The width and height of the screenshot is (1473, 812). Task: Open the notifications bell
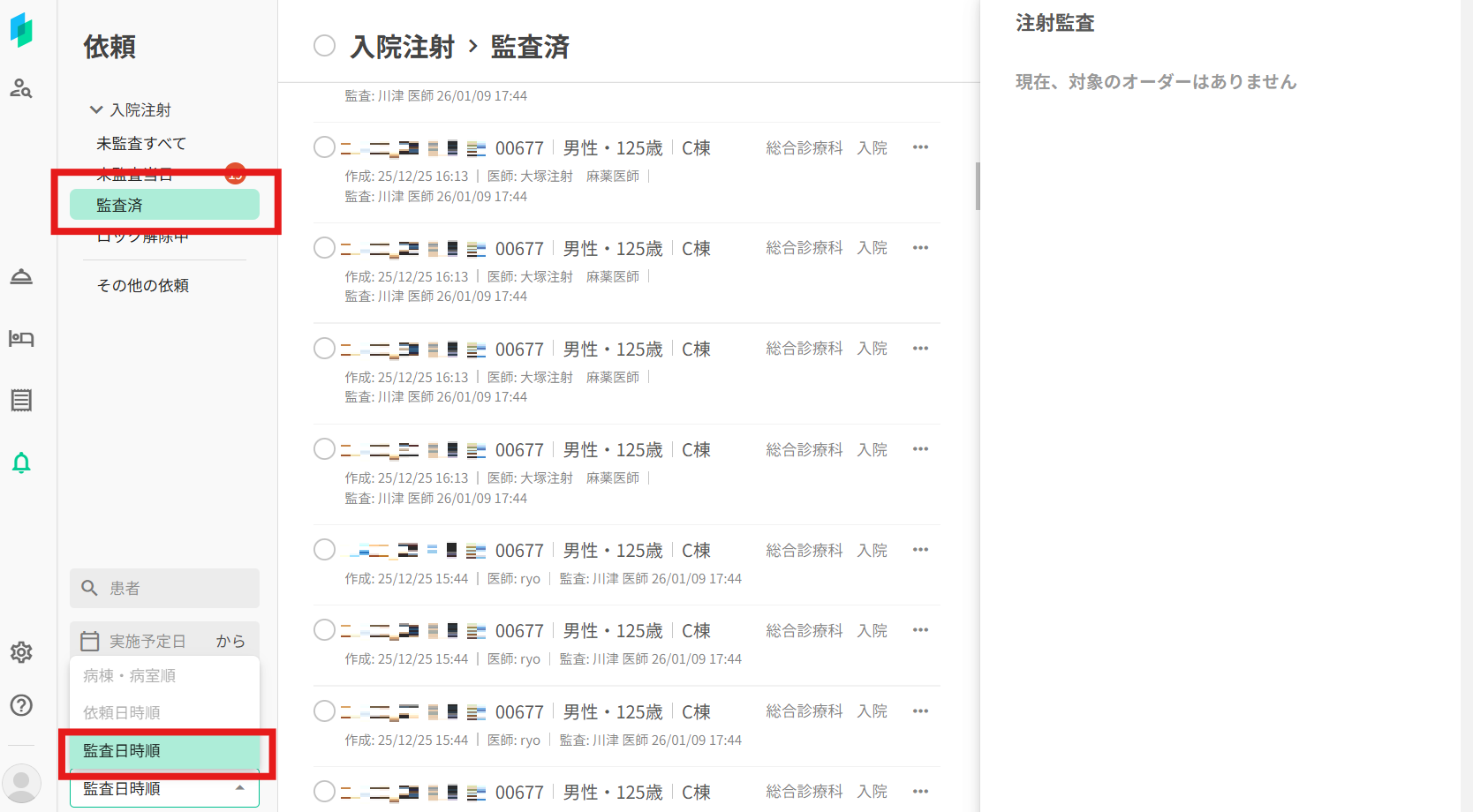click(x=21, y=462)
